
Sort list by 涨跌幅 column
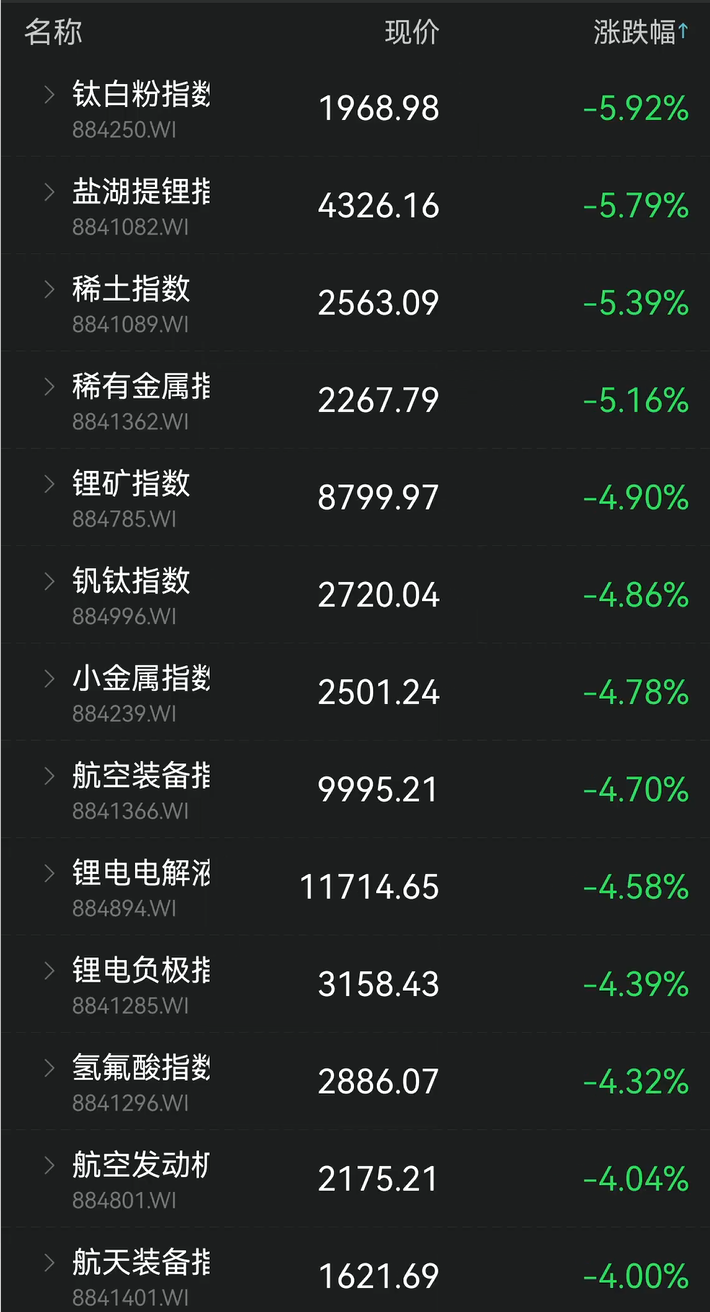(640, 32)
